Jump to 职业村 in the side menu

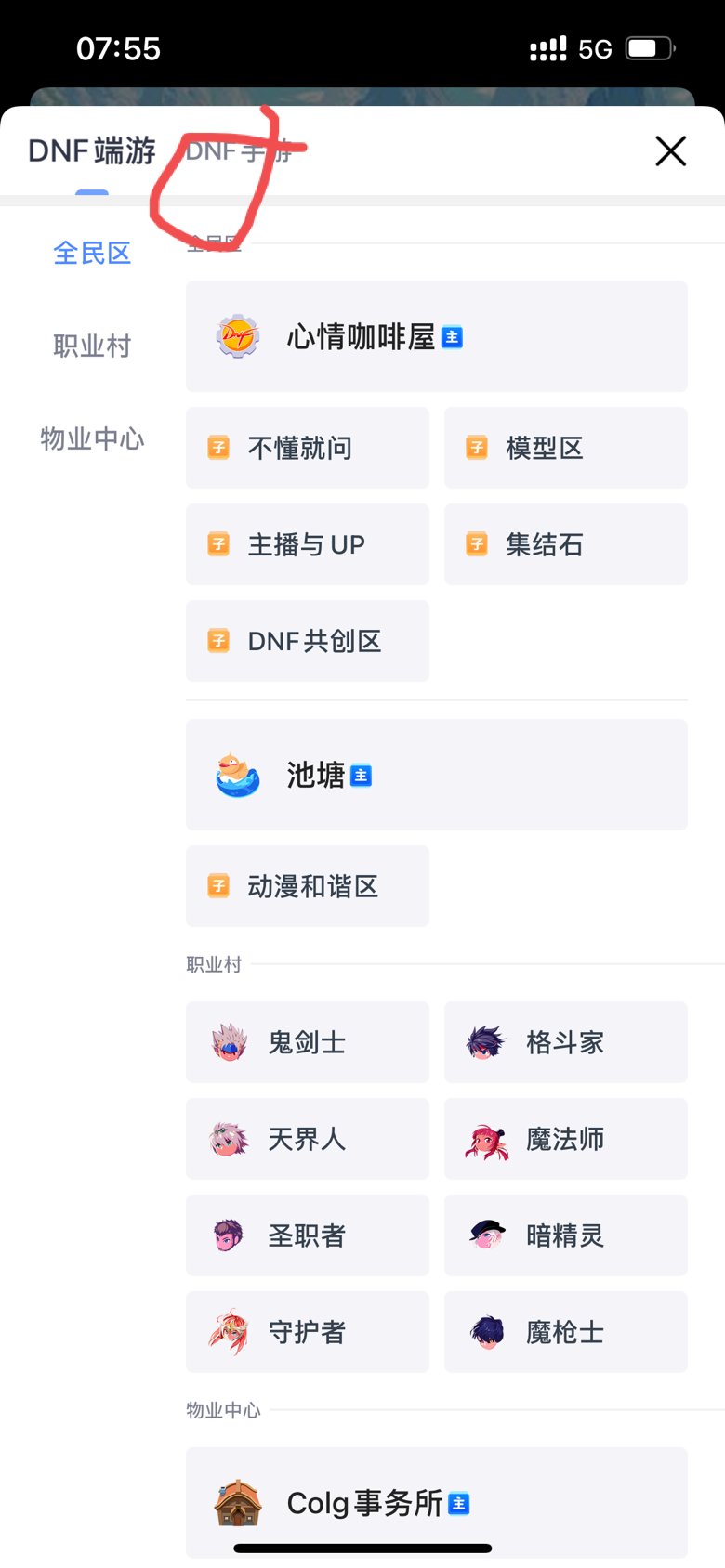(x=92, y=346)
